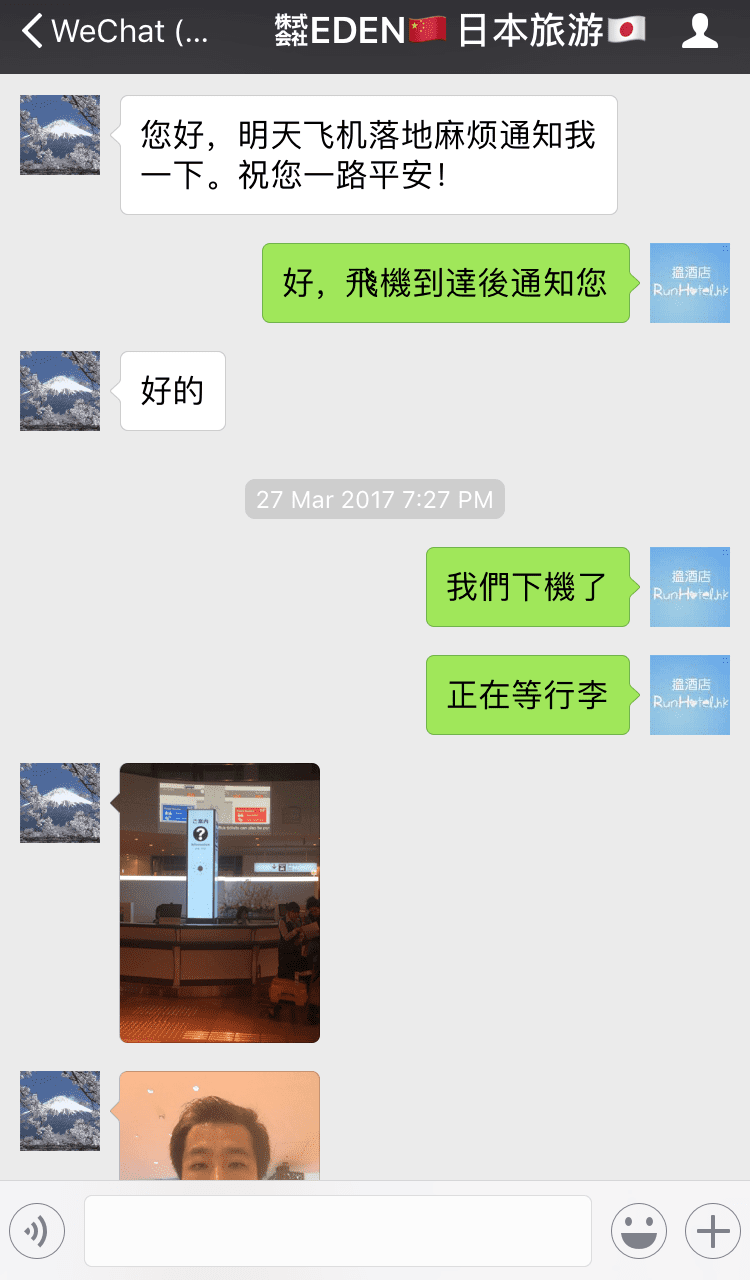Switch to voice message input

click(x=37, y=1230)
